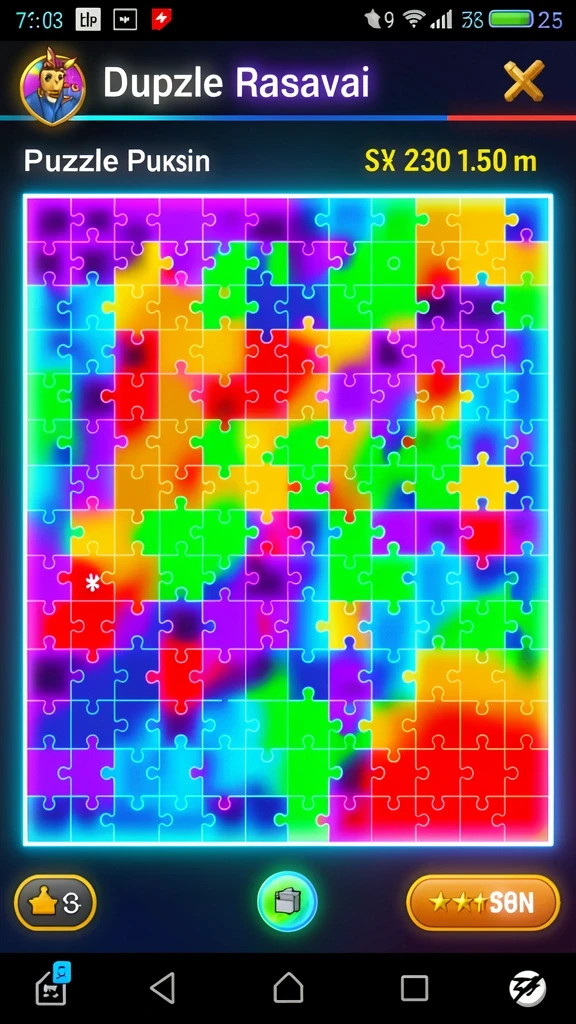Close the puzzle with the X icon

click(524, 81)
